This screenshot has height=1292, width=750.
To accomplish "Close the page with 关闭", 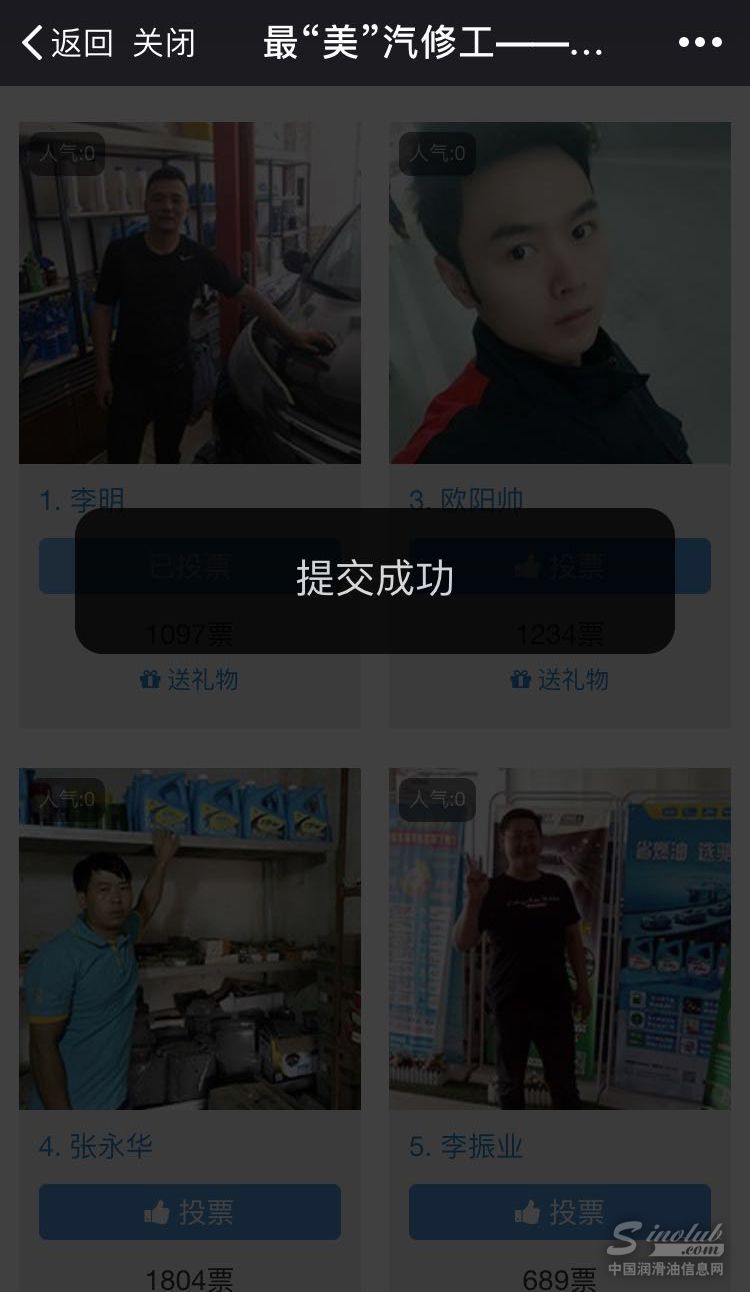I will (x=164, y=43).
